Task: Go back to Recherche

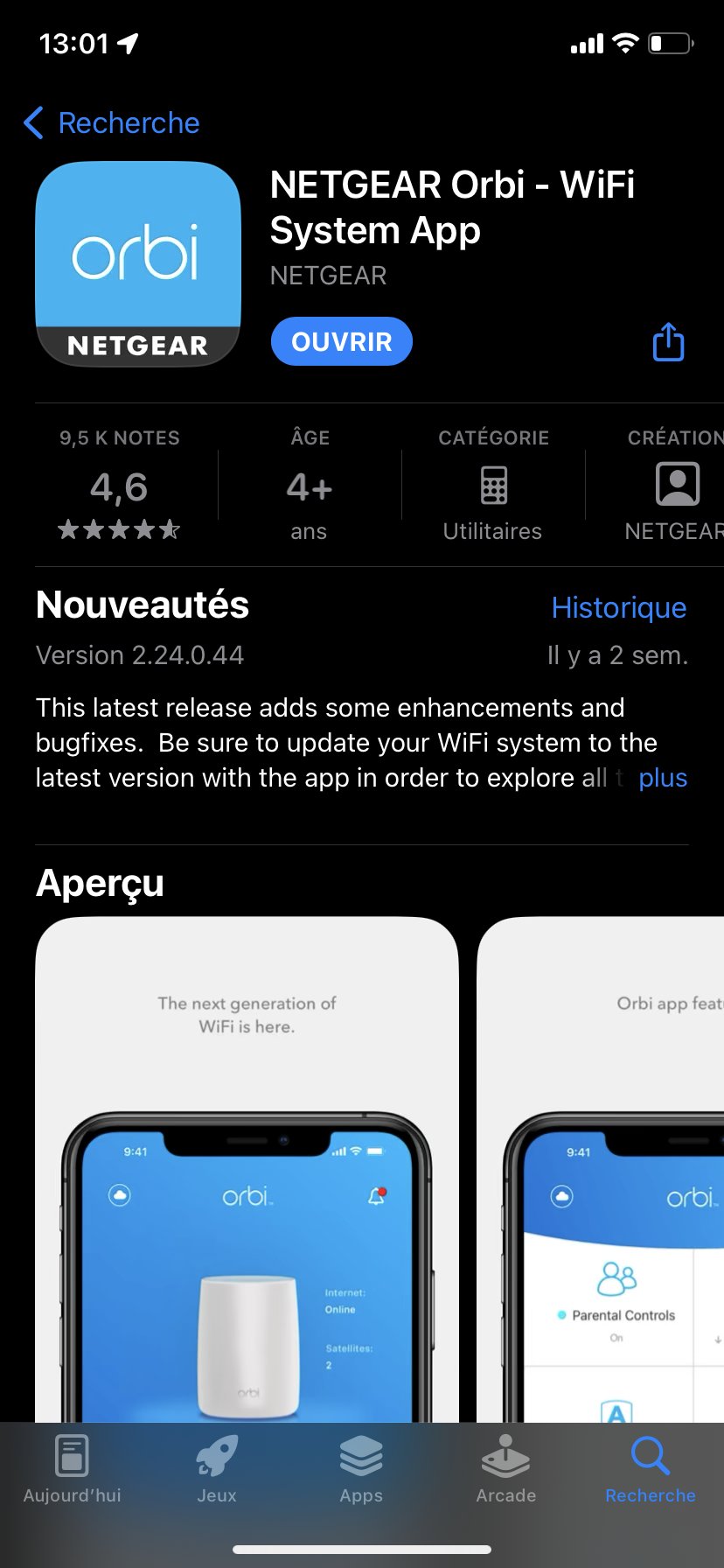Action: click(x=111, y=123)
